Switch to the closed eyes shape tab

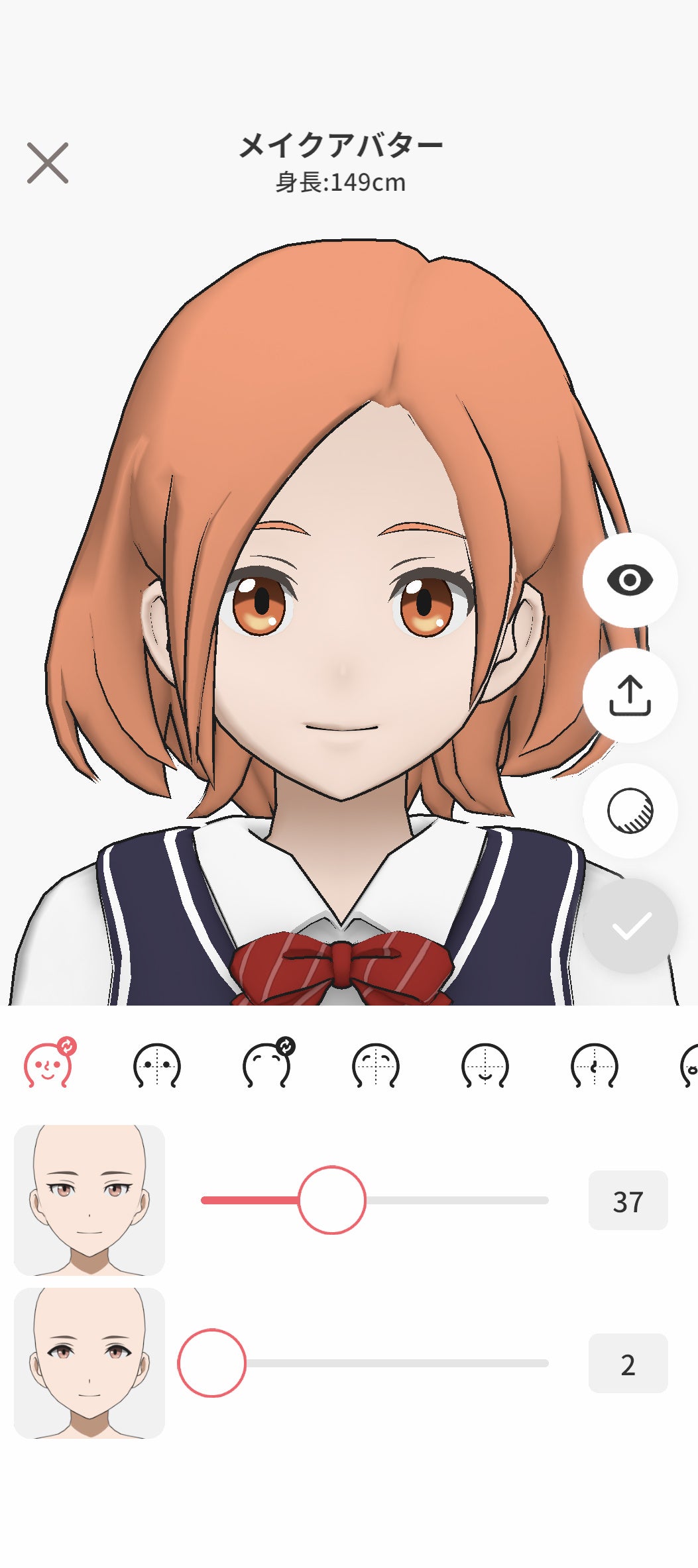coord(376,1065)
